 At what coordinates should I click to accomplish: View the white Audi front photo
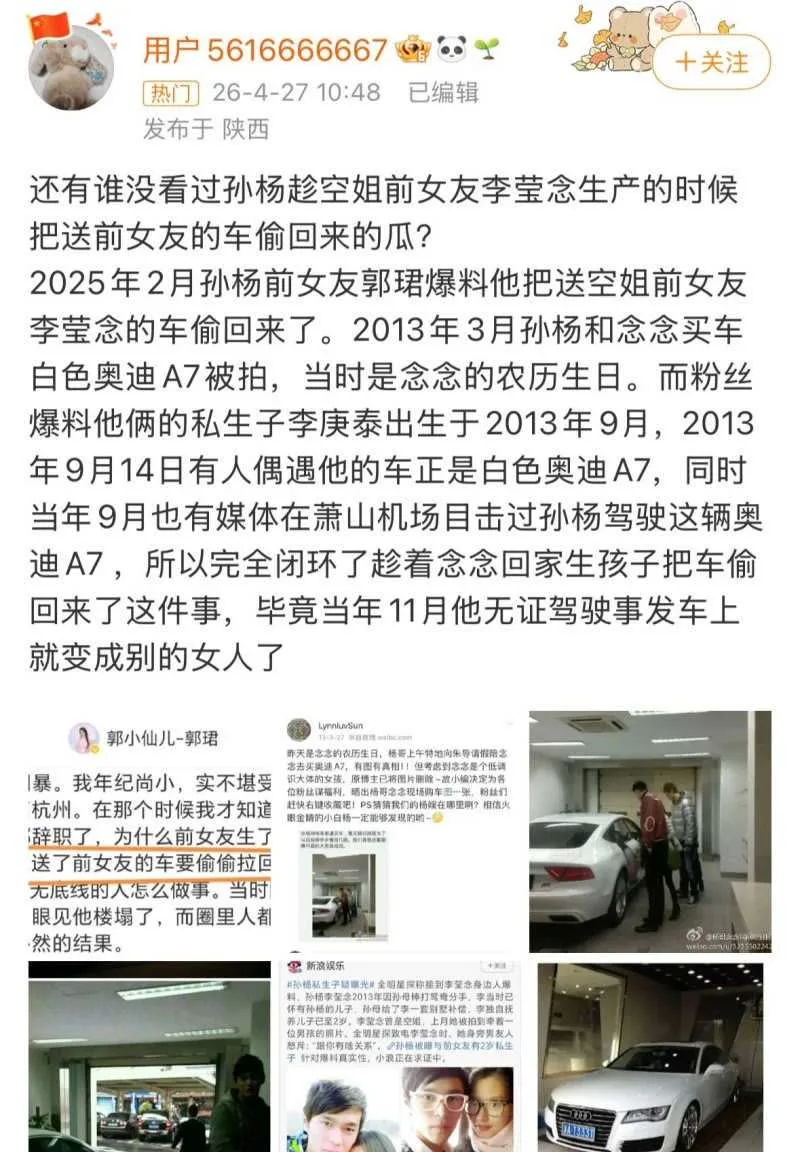tap(650, 1056)
